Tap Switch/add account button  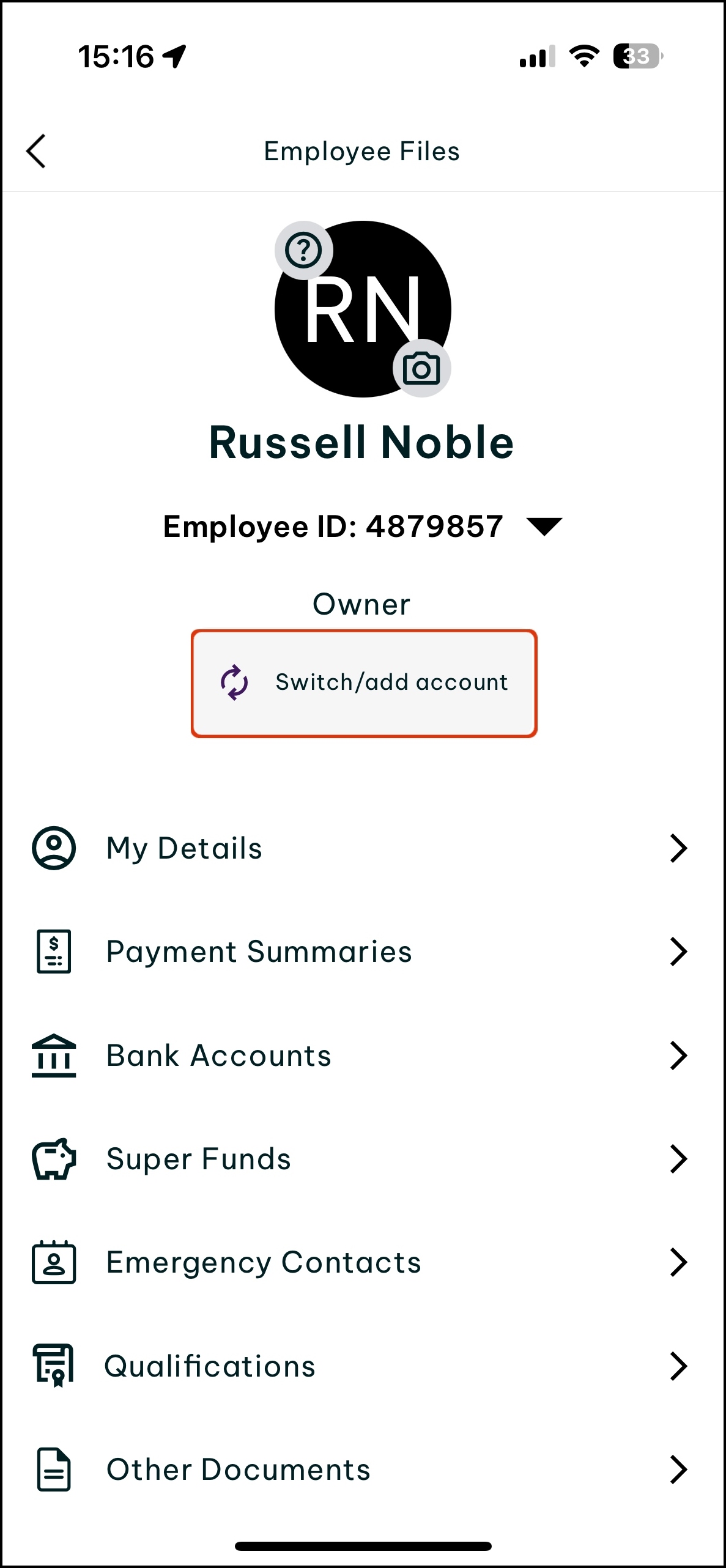(364, 683)
